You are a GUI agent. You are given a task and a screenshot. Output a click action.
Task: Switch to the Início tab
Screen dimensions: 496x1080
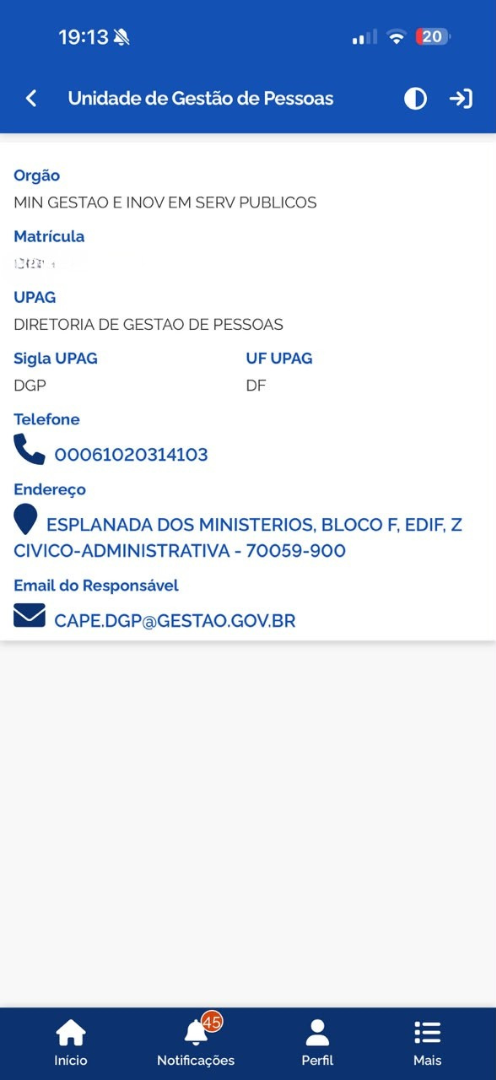tap(70, 1043)
